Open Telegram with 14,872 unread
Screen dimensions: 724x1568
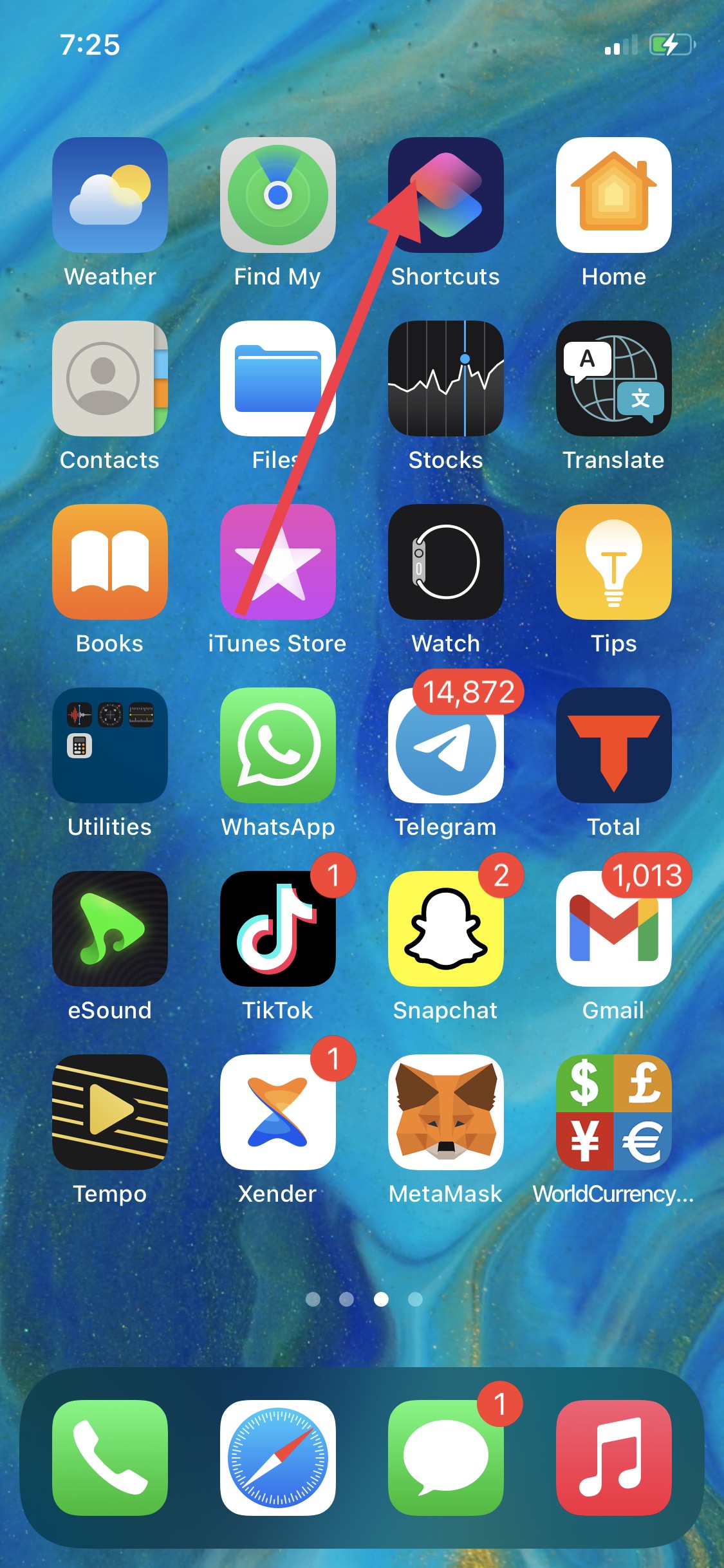coord(445,745)
